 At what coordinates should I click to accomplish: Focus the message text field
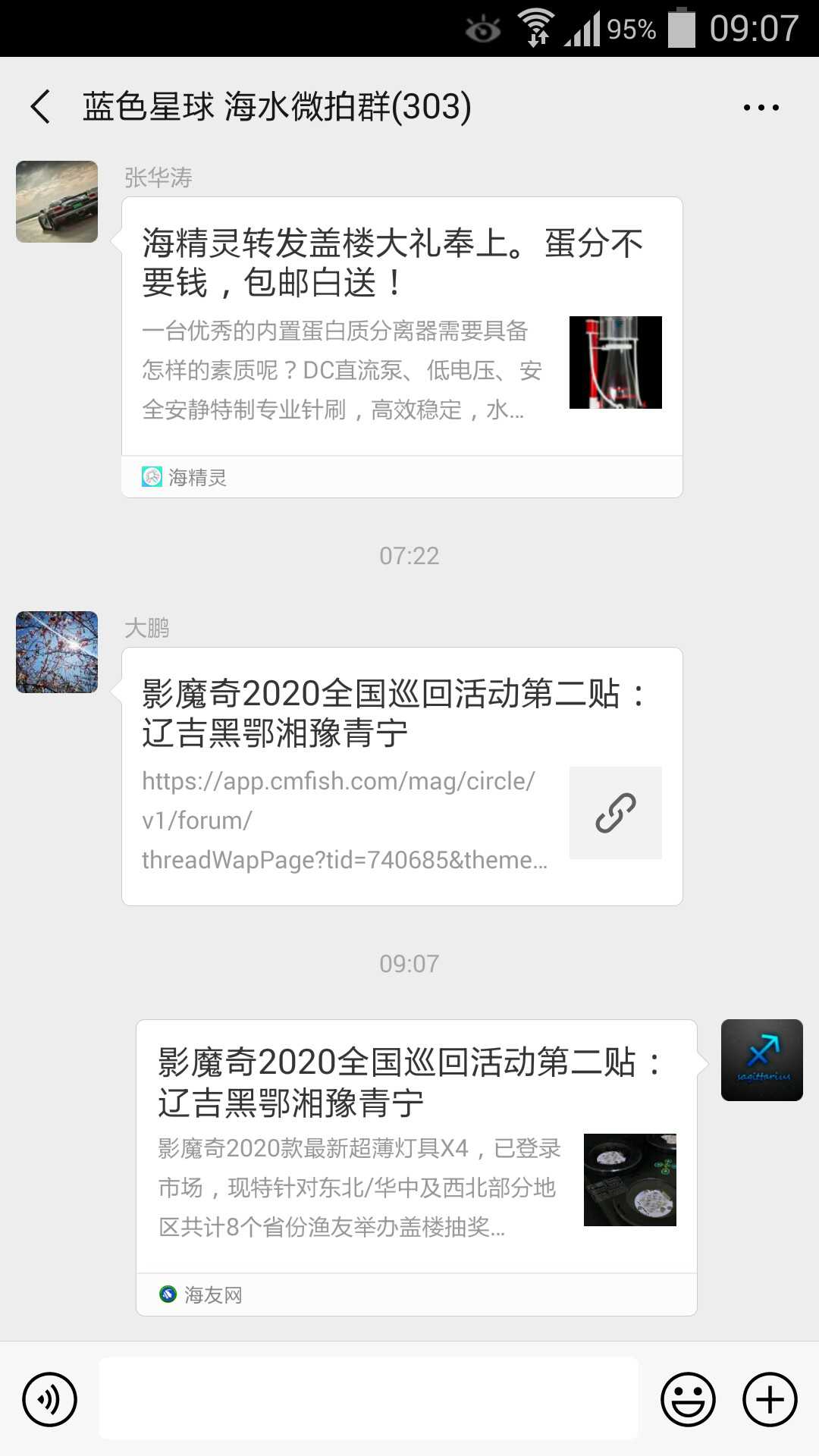point(369,1398)
